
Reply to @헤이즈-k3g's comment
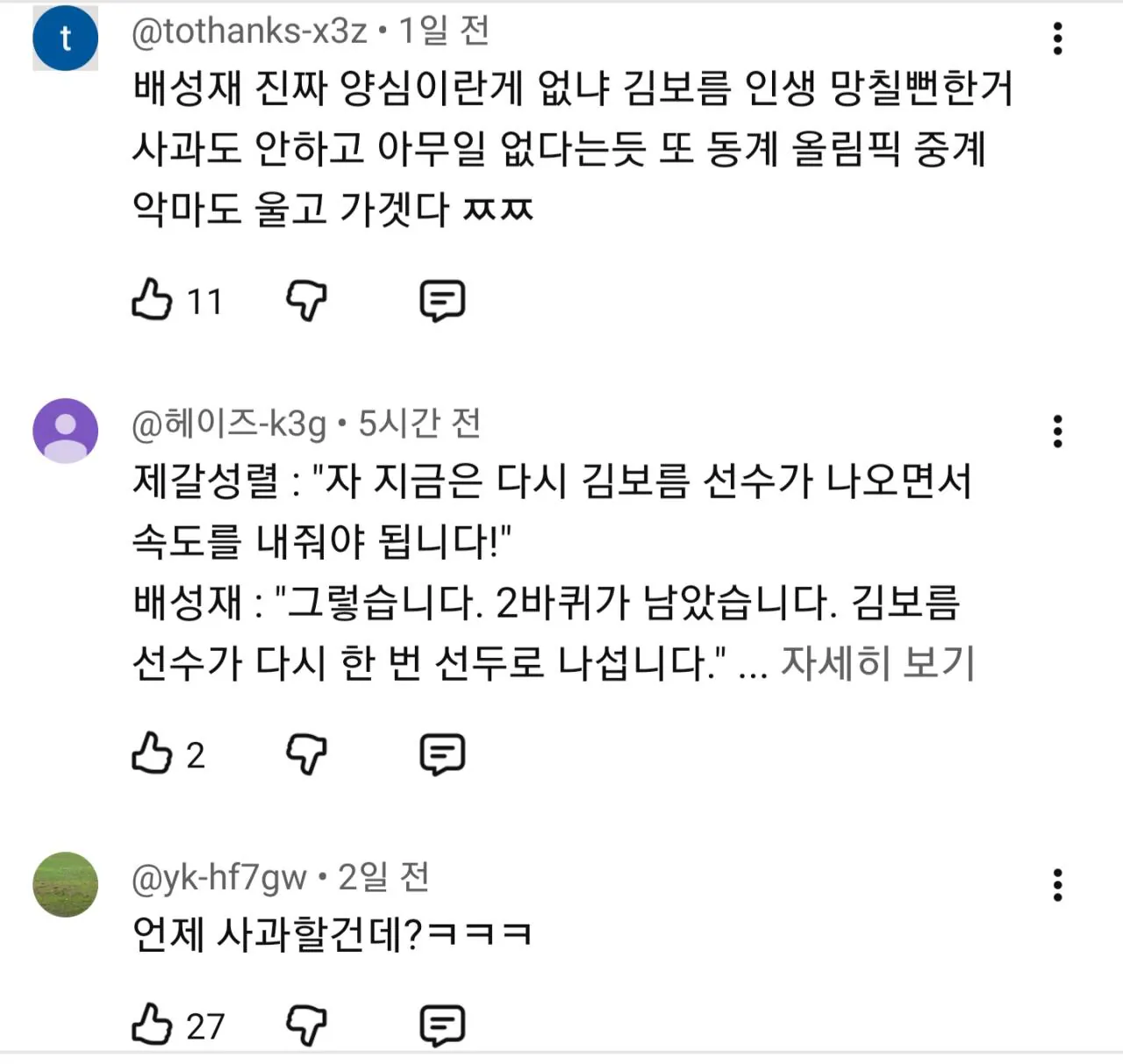[442, 754]
